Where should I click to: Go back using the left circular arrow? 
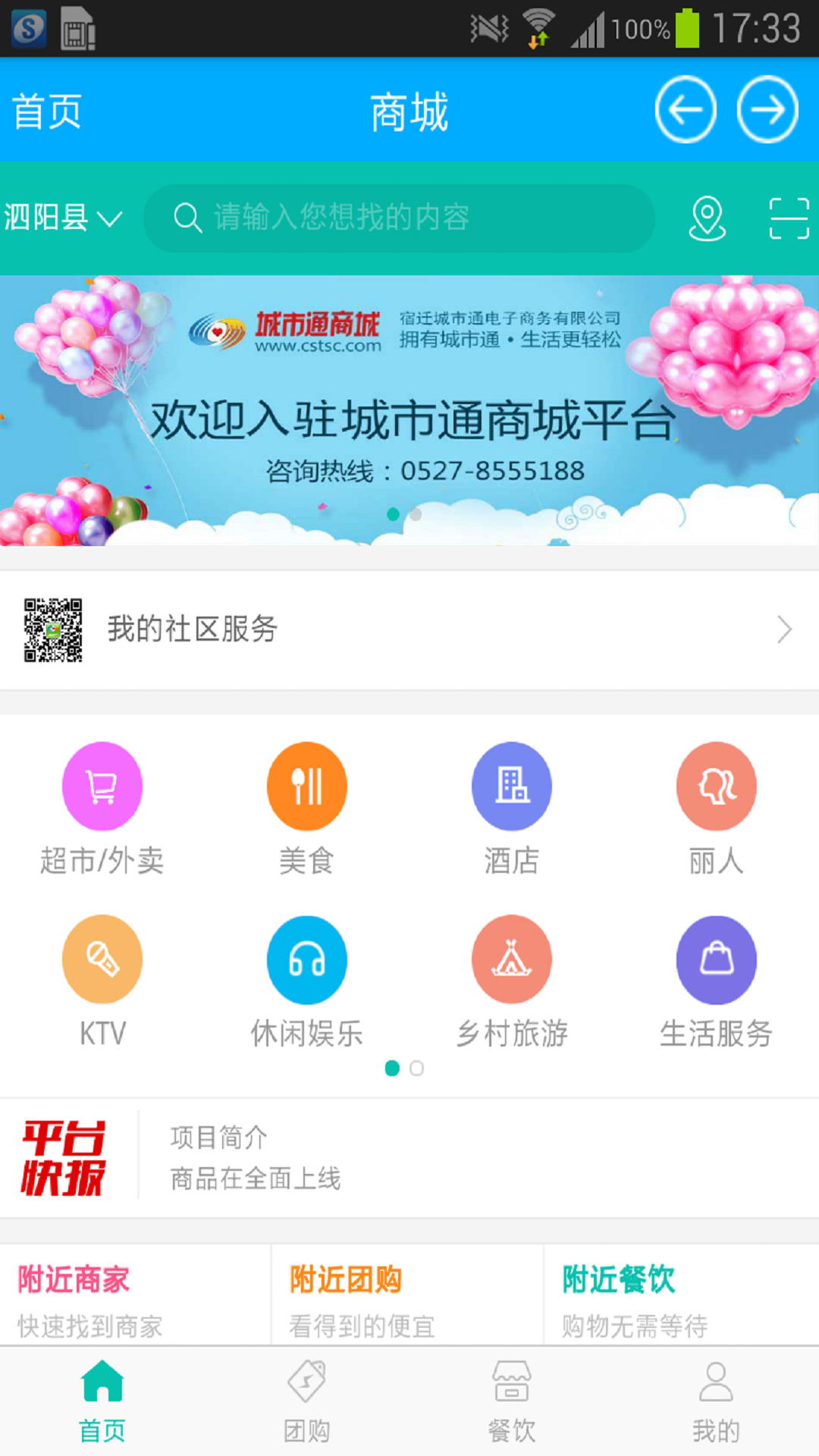click(685, 109)
